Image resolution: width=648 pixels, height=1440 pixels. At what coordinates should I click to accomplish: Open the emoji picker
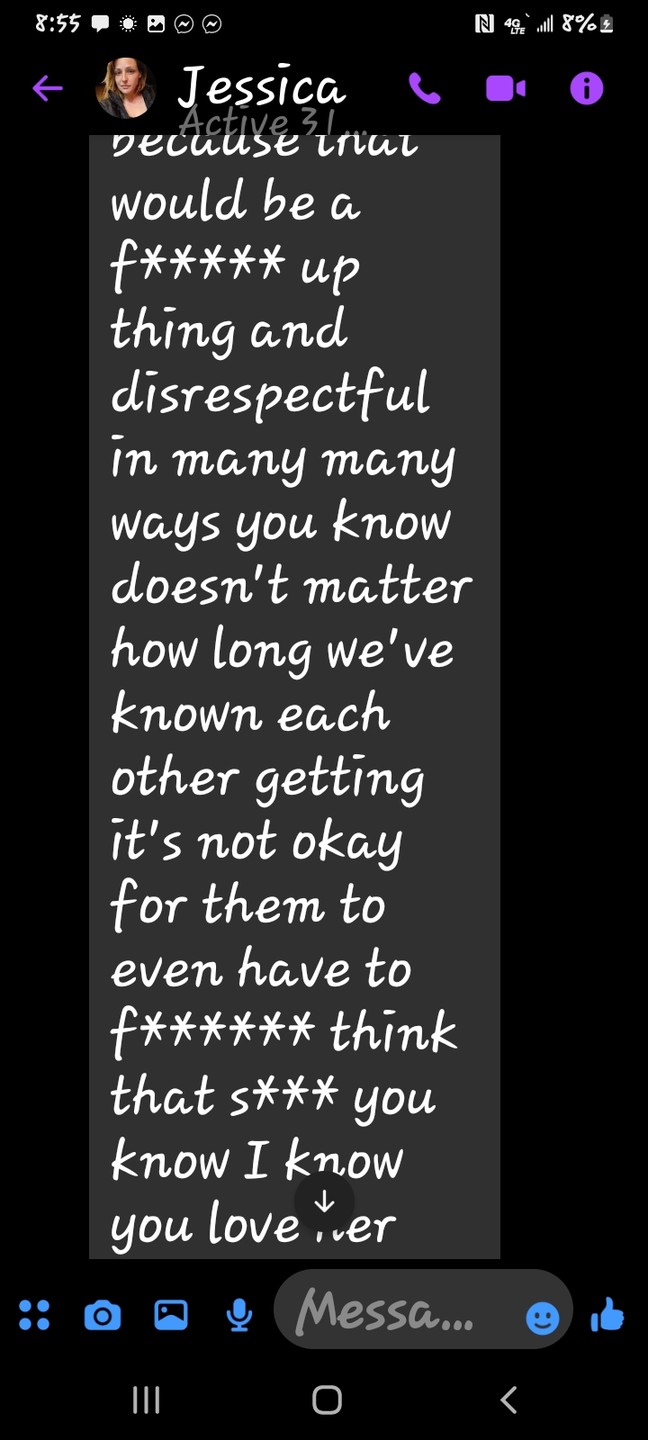542,1318
